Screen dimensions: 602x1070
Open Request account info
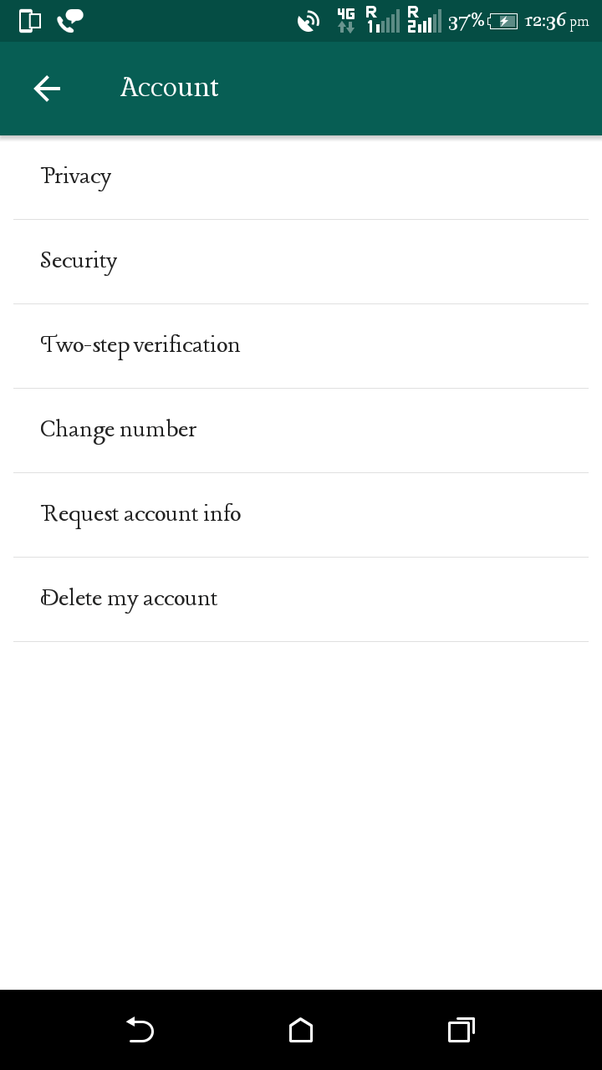[301, 515]
